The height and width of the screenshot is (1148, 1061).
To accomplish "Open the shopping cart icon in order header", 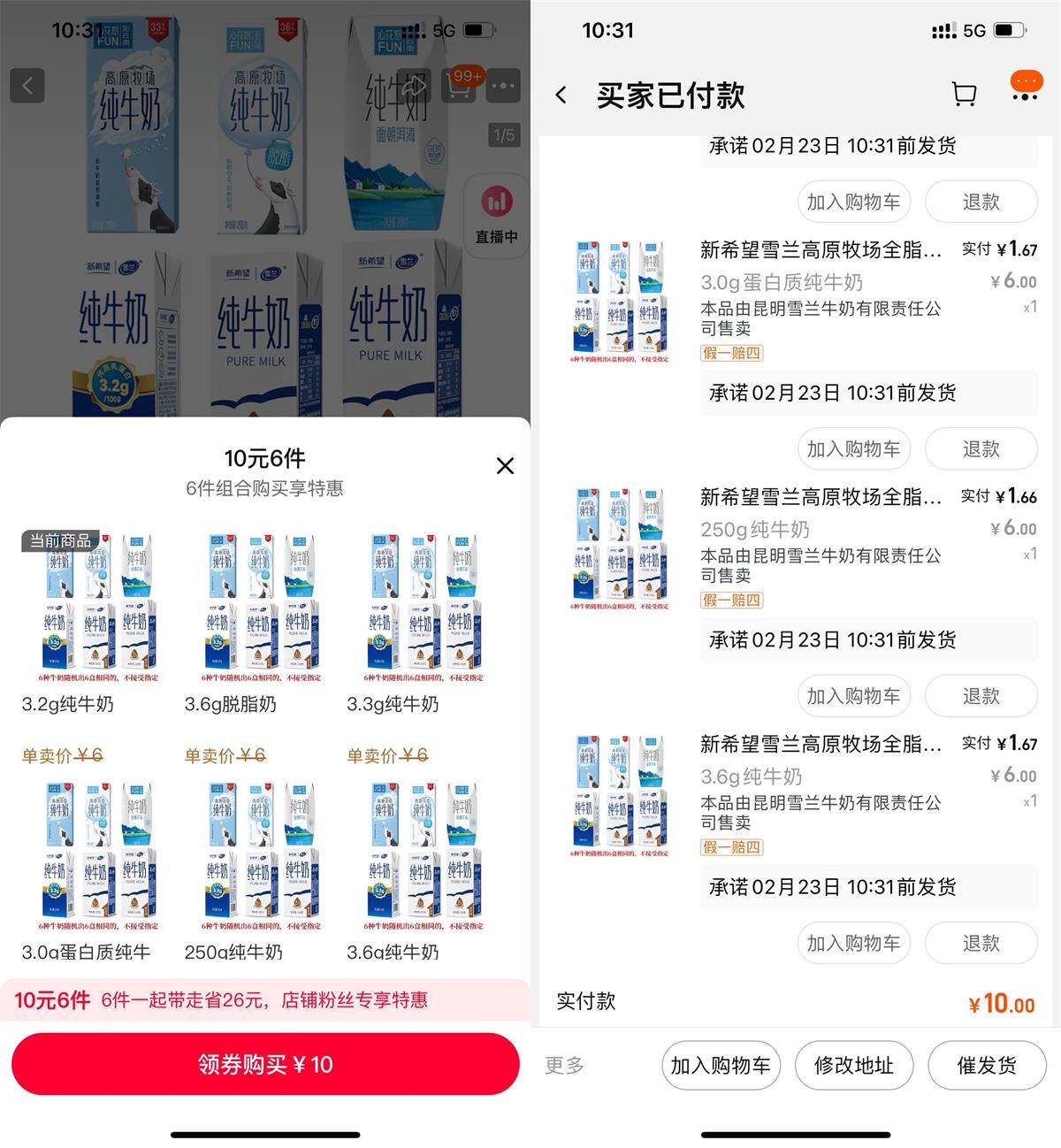I will tap(964, 94).
